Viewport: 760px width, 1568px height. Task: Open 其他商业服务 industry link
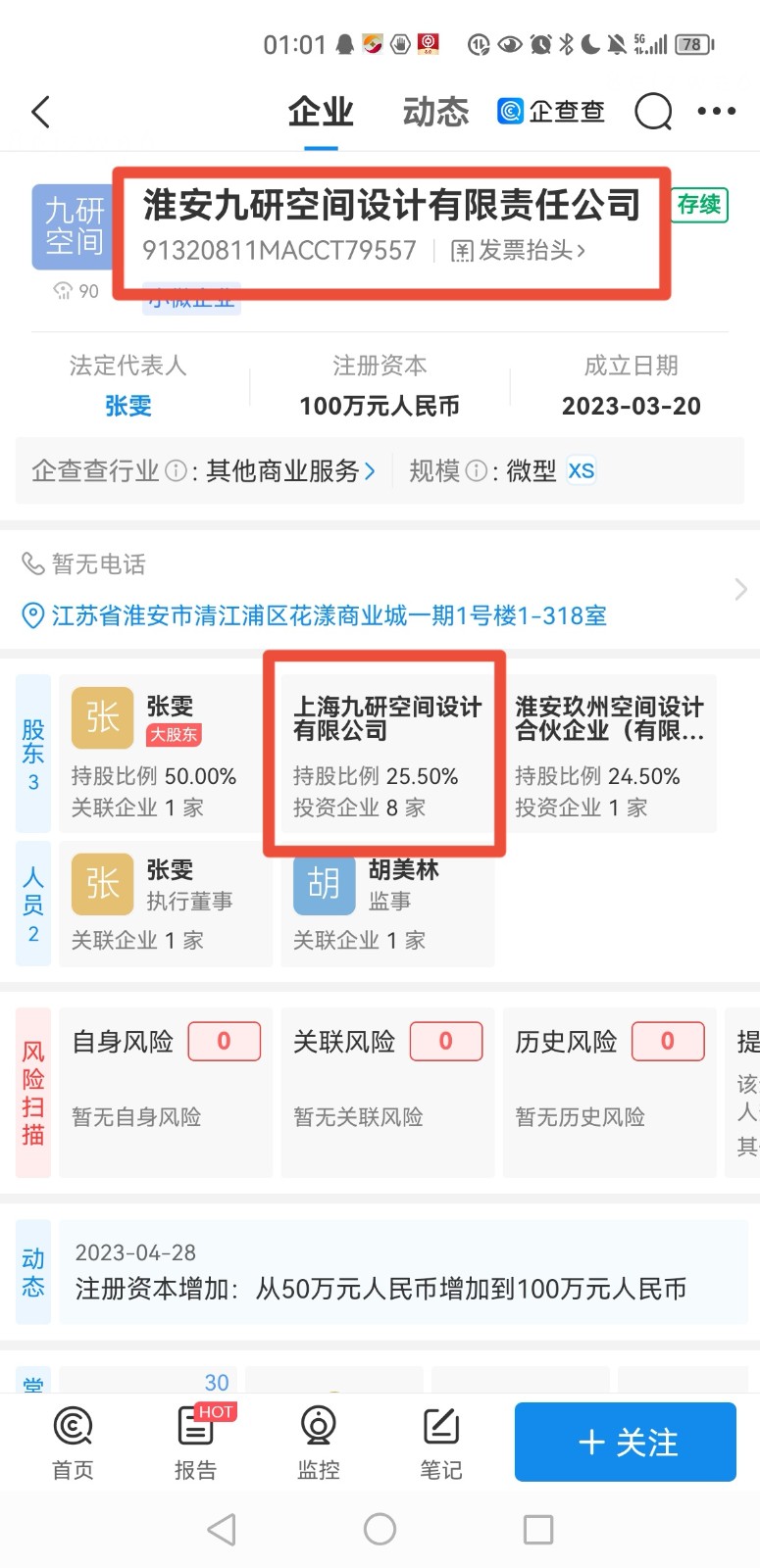click(290, 471)
